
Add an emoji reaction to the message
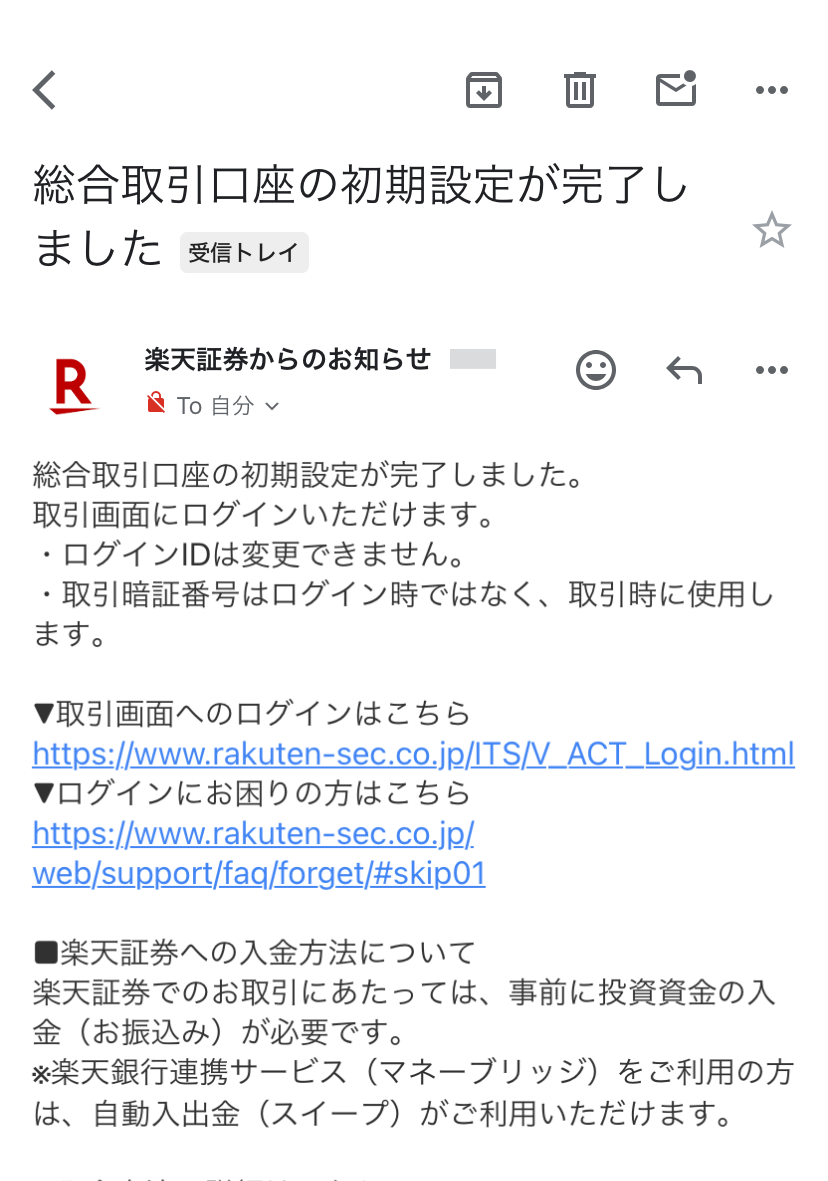596,371
